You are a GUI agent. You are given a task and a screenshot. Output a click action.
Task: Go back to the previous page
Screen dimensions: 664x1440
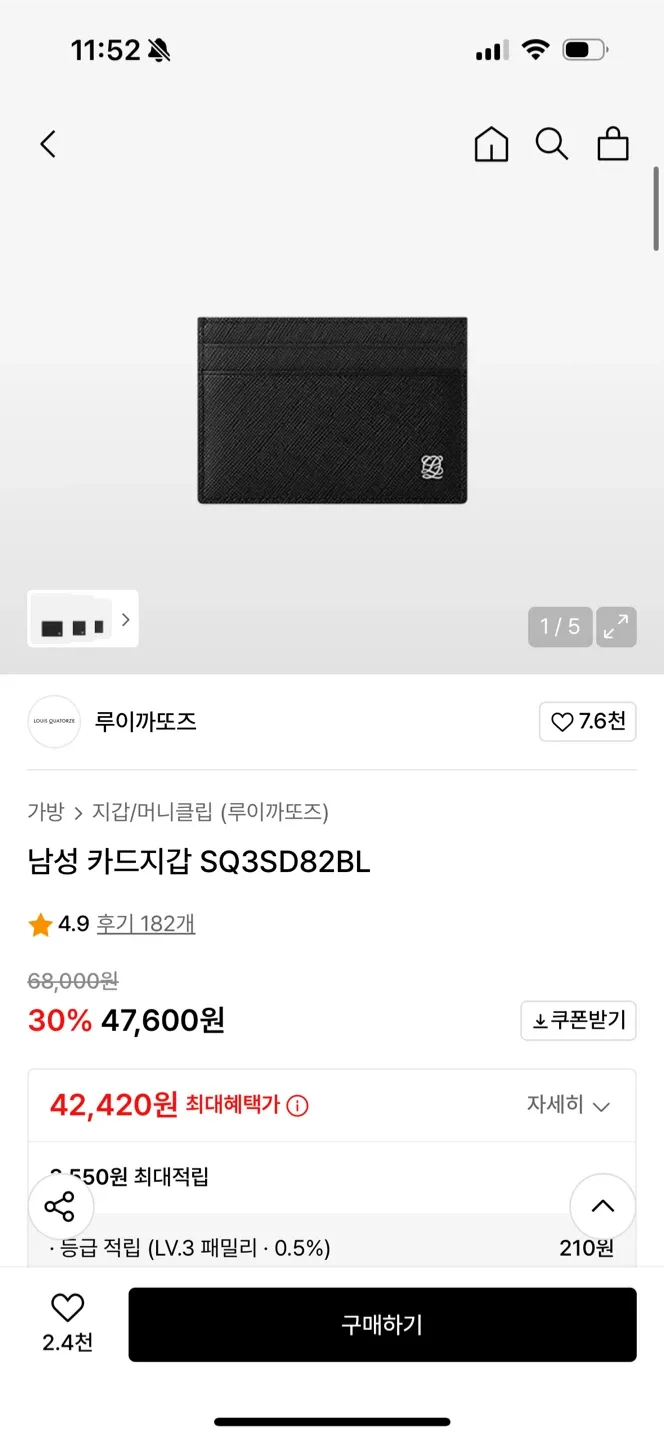click(48, 144)
